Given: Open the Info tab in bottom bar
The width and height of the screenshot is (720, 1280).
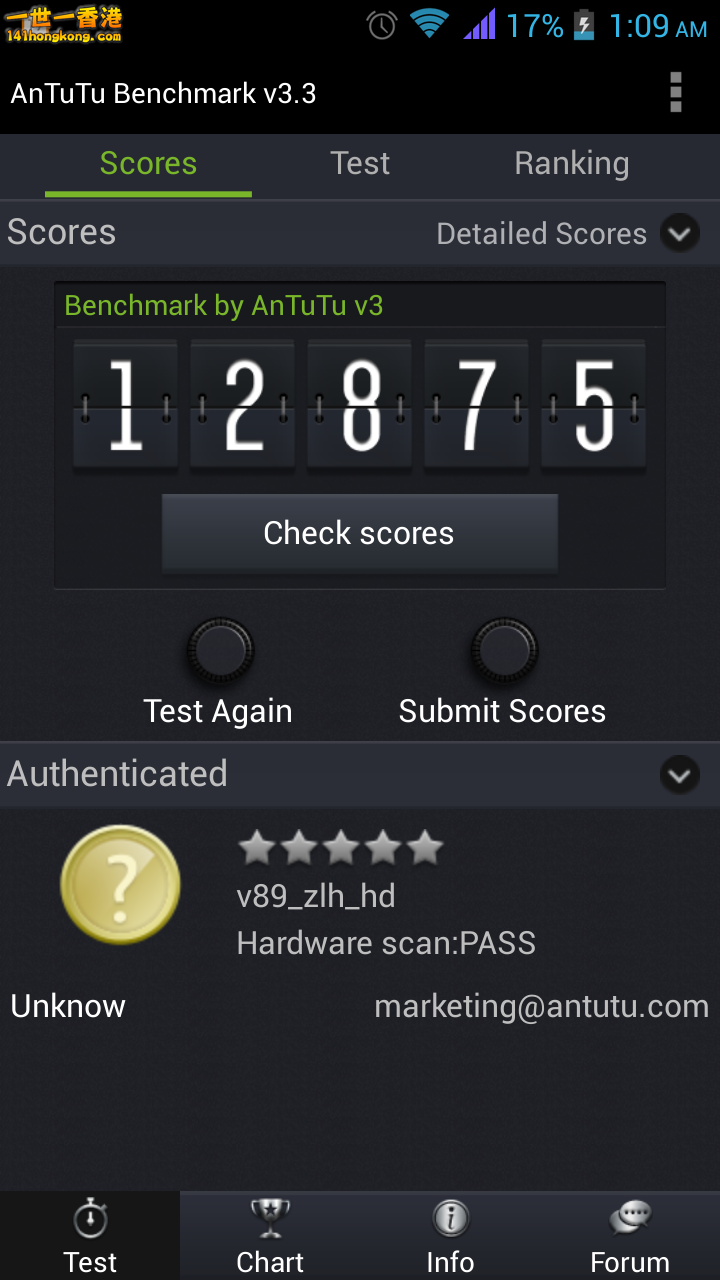Looking at the screenshot, I should [x=450, y=1236].
